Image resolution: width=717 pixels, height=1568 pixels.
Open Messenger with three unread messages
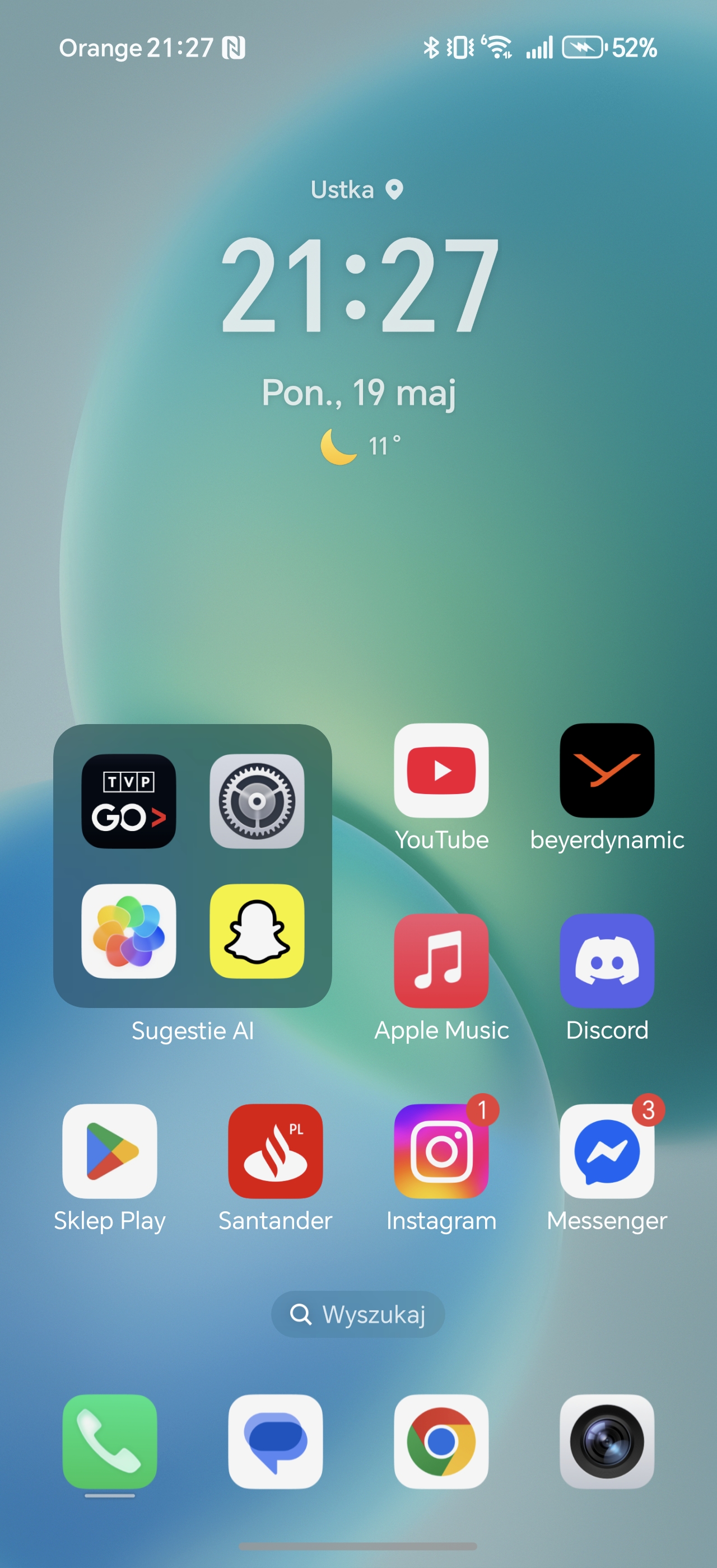(x=607, y=1151)
